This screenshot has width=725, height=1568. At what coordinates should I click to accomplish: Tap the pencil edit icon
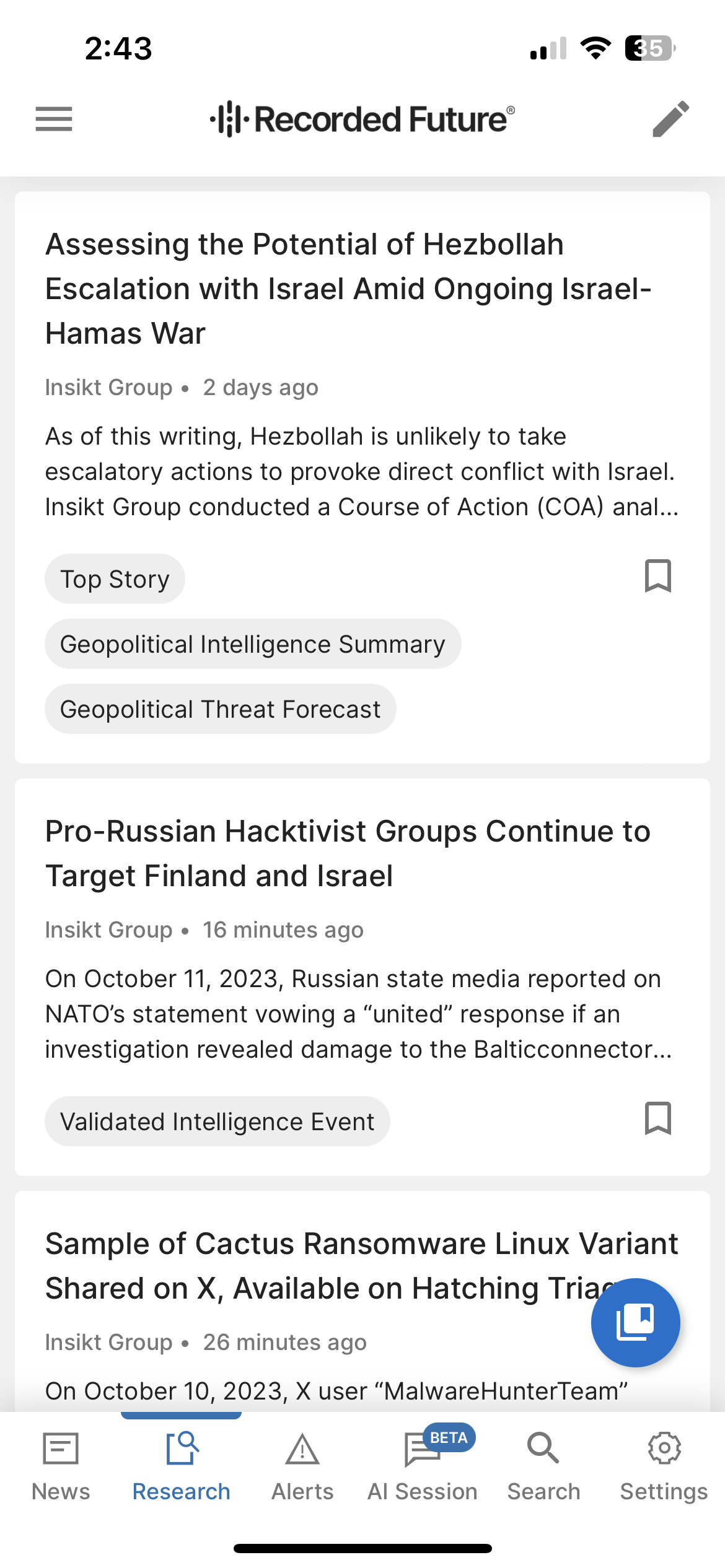(x=670, y=119)
